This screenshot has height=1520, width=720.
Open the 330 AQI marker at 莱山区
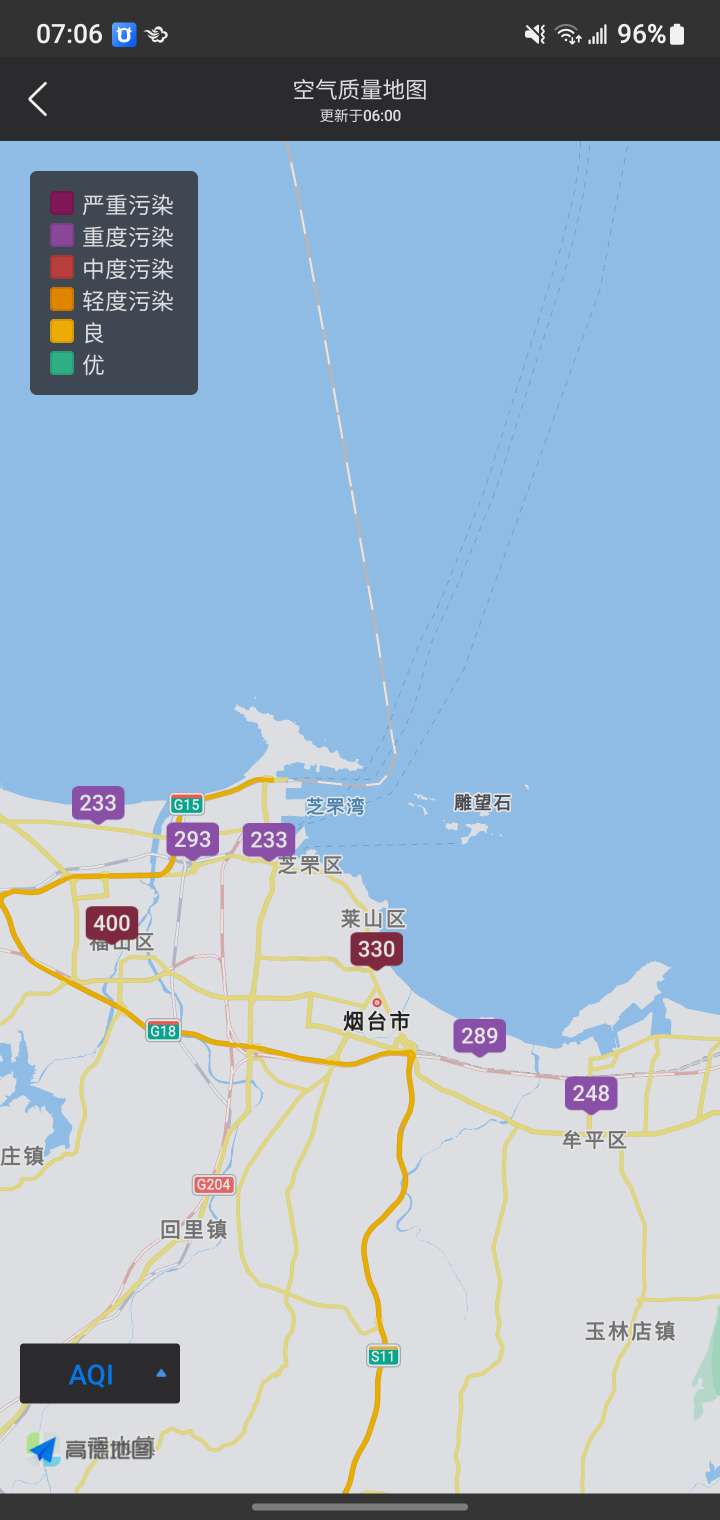click(x=376, y=950)
